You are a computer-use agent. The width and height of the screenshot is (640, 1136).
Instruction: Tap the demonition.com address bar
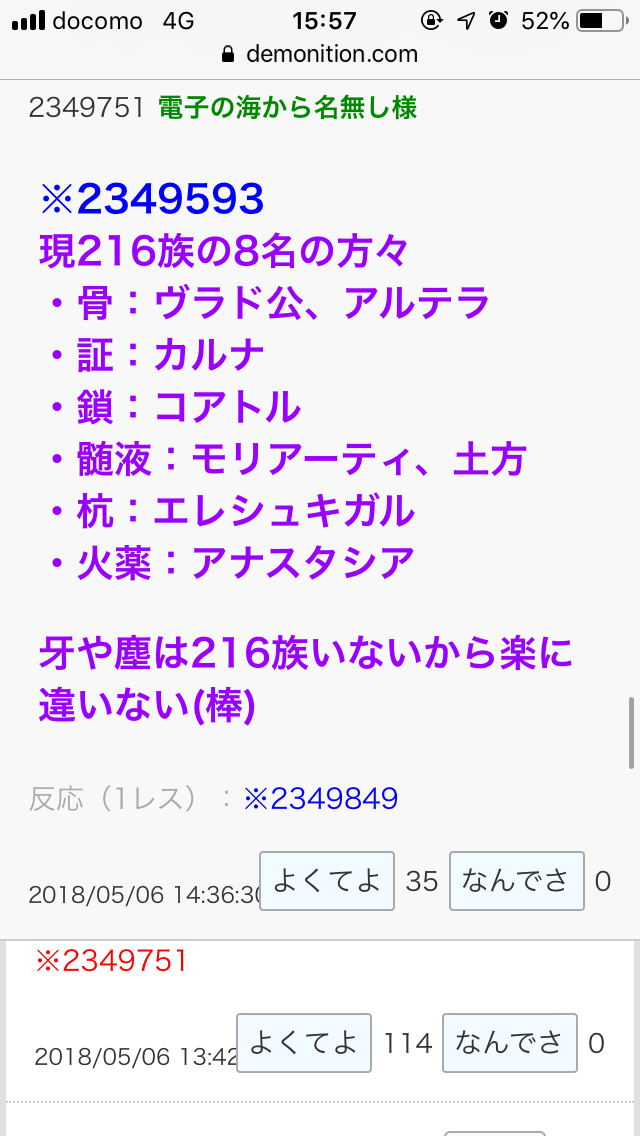320,53
